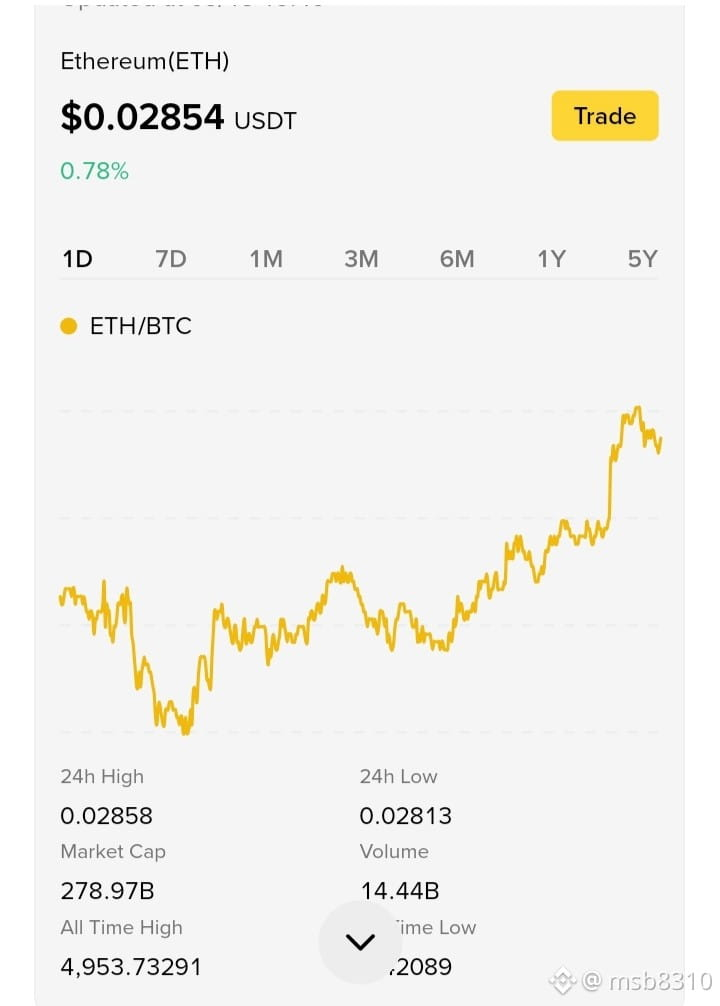View the 5Y price history

(x=642, y=259)
